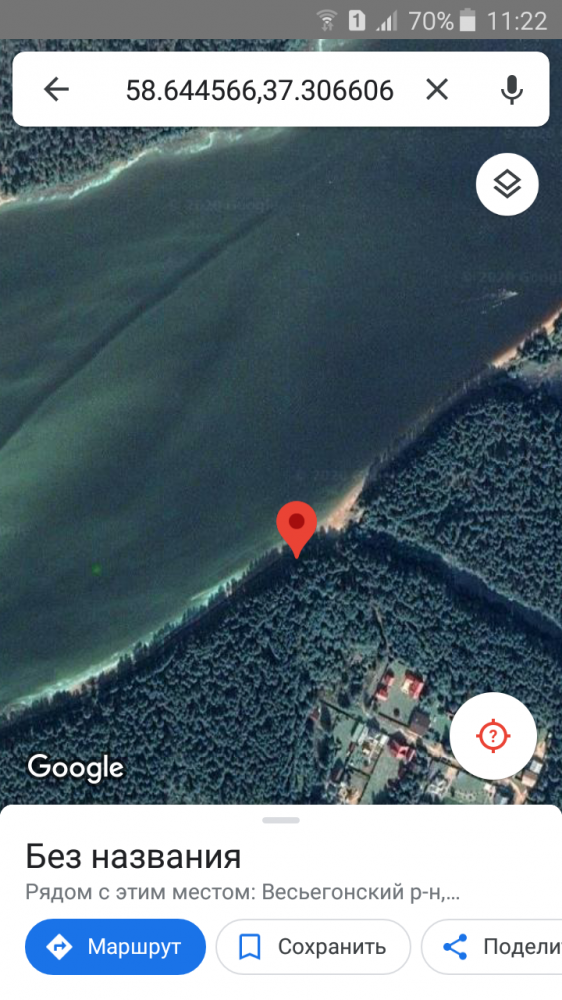The image size is (562, 1000).
Task: Start voice search with the microphone
Action: [512, 90]
